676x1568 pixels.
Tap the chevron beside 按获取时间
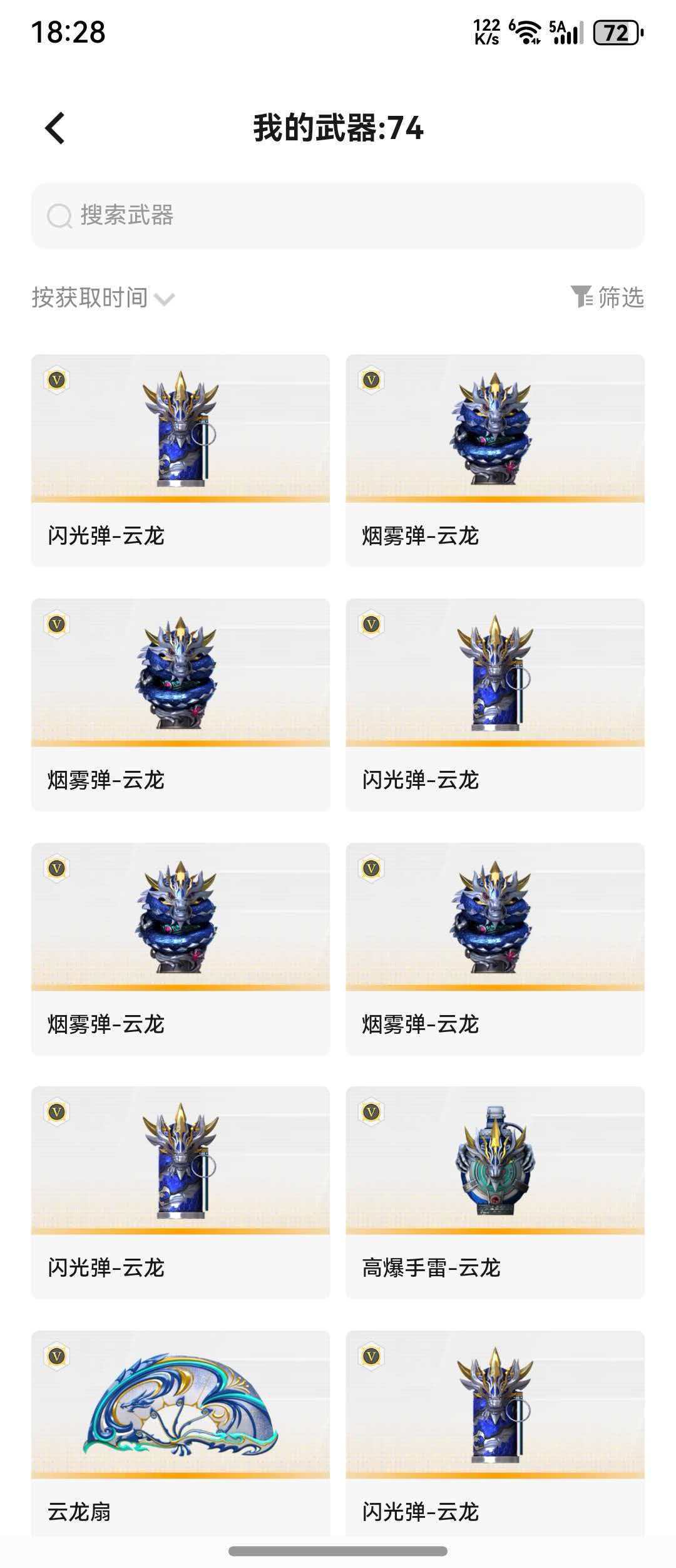165,301
